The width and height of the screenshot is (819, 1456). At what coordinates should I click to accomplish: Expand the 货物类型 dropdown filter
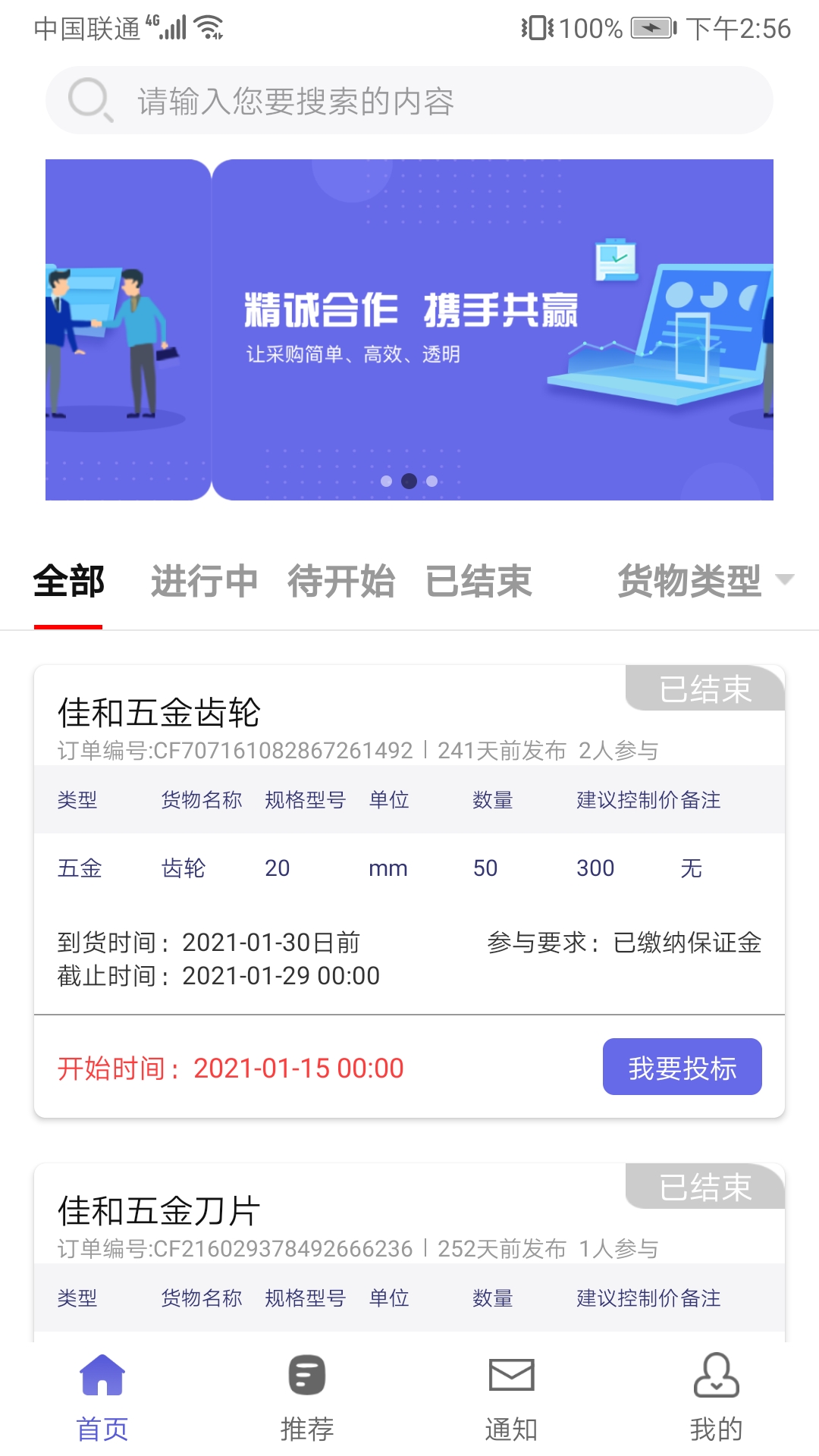coord(704,582)
